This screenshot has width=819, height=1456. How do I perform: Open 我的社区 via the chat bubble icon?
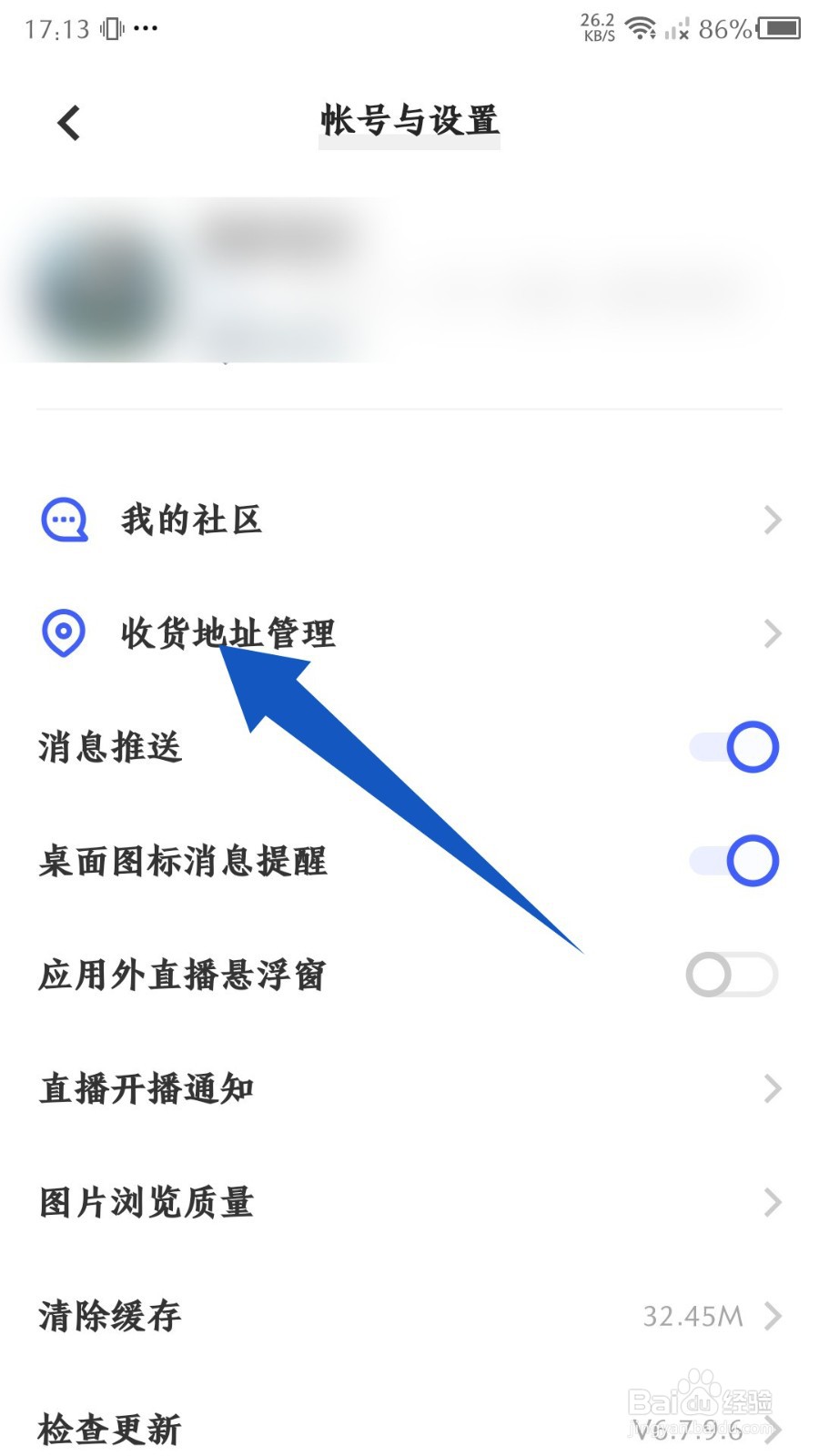click(x=64, y=520)
